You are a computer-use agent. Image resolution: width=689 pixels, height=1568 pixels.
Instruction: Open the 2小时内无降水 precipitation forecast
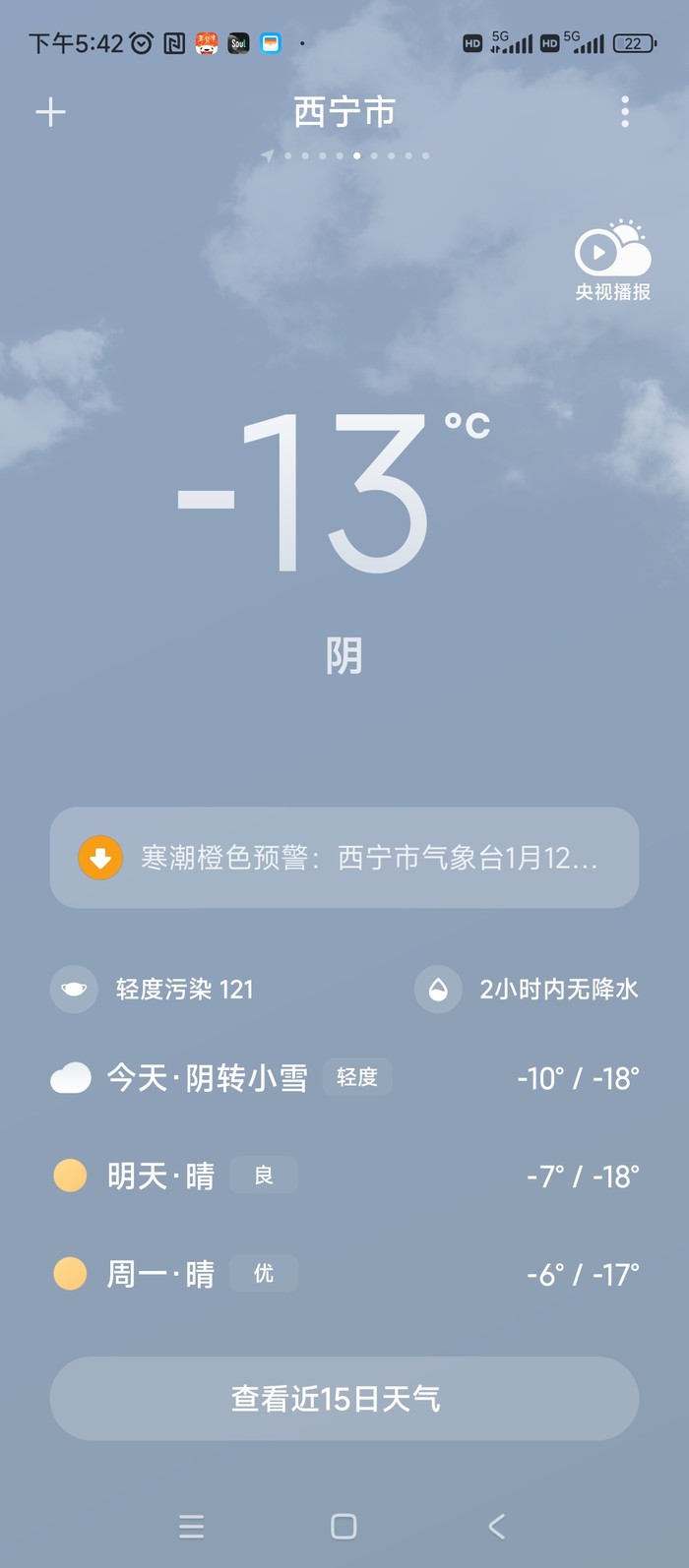pos(528,989)
